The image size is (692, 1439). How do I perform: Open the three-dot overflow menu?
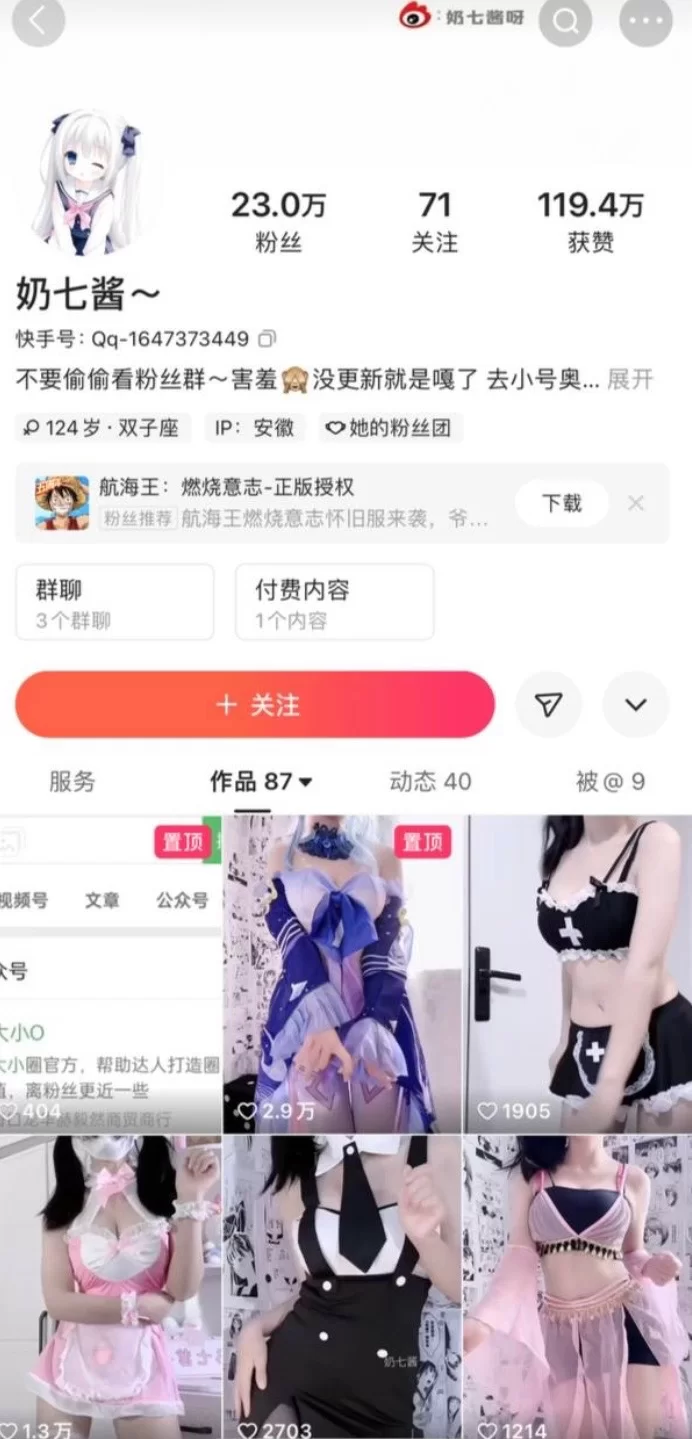[645, 21]
